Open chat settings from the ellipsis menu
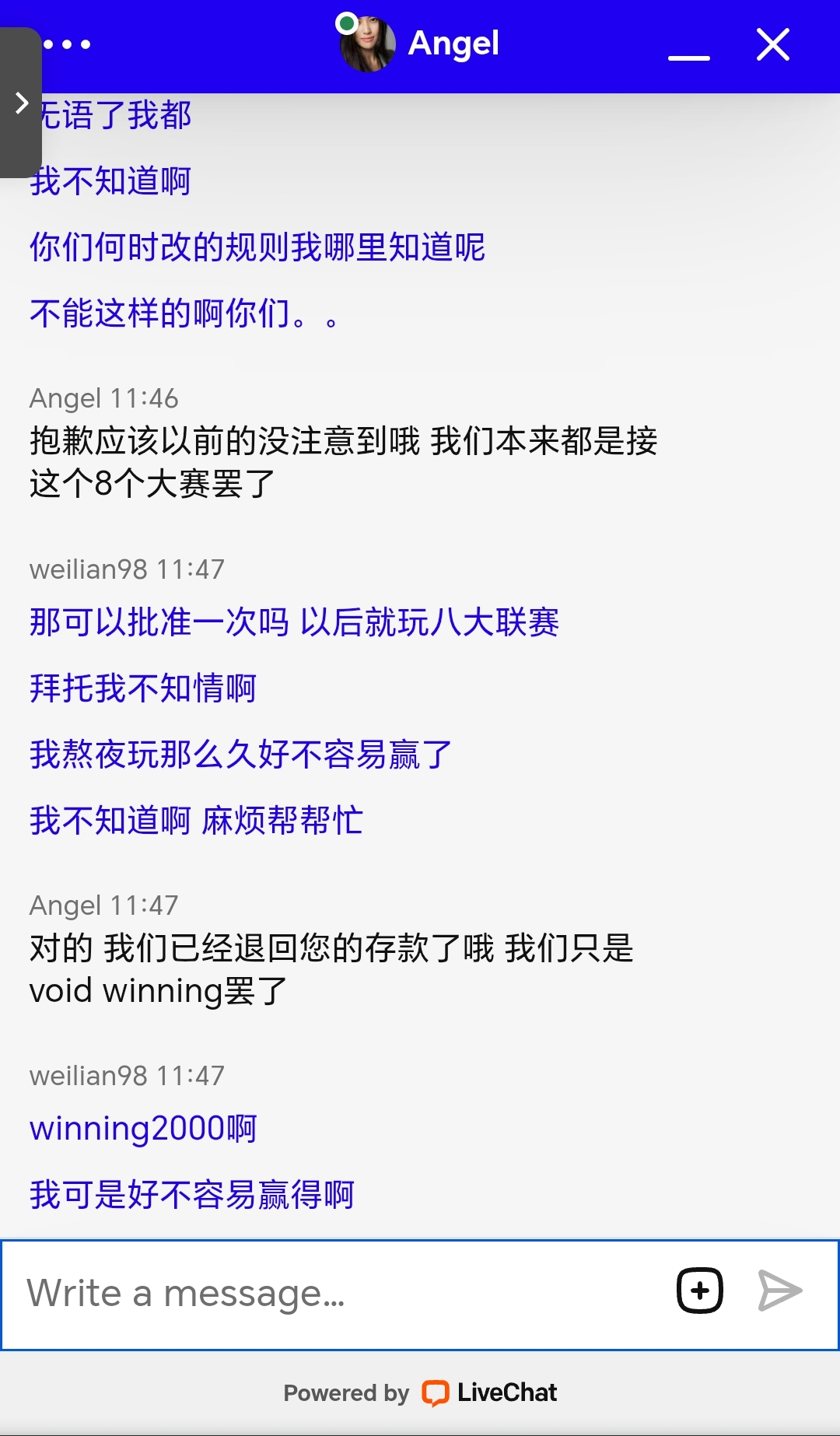 tap(67, 44)
